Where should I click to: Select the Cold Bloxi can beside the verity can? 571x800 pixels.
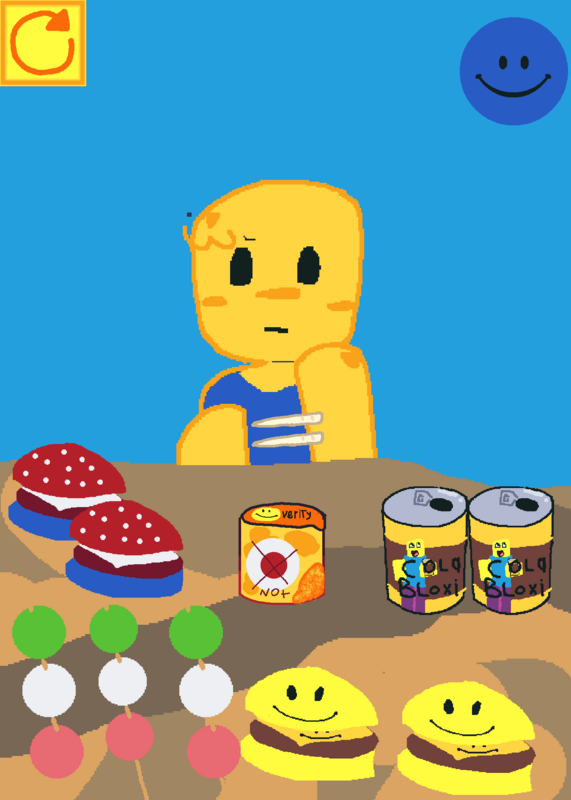pos(425,549)
